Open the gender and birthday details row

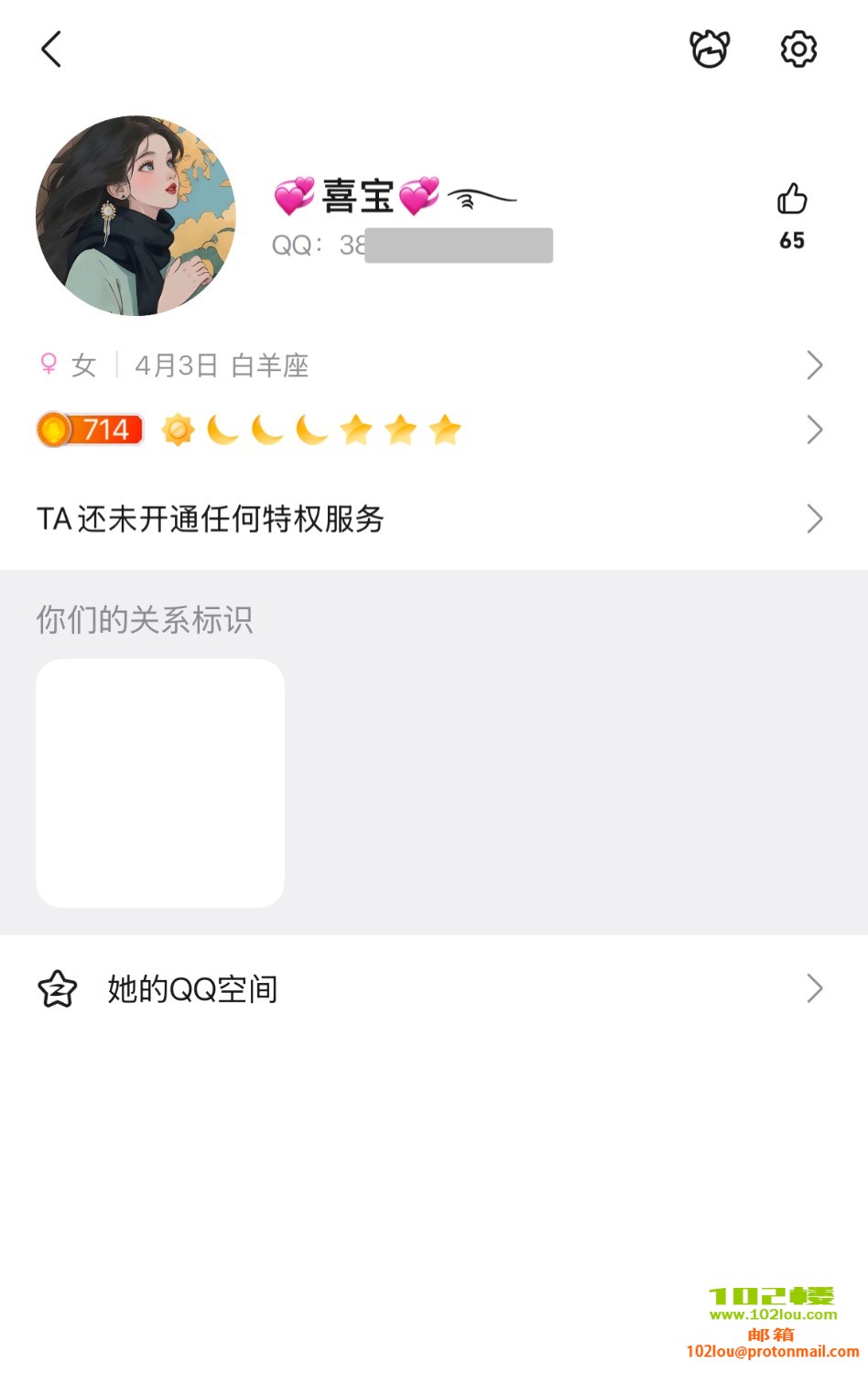tap(430, 365)
